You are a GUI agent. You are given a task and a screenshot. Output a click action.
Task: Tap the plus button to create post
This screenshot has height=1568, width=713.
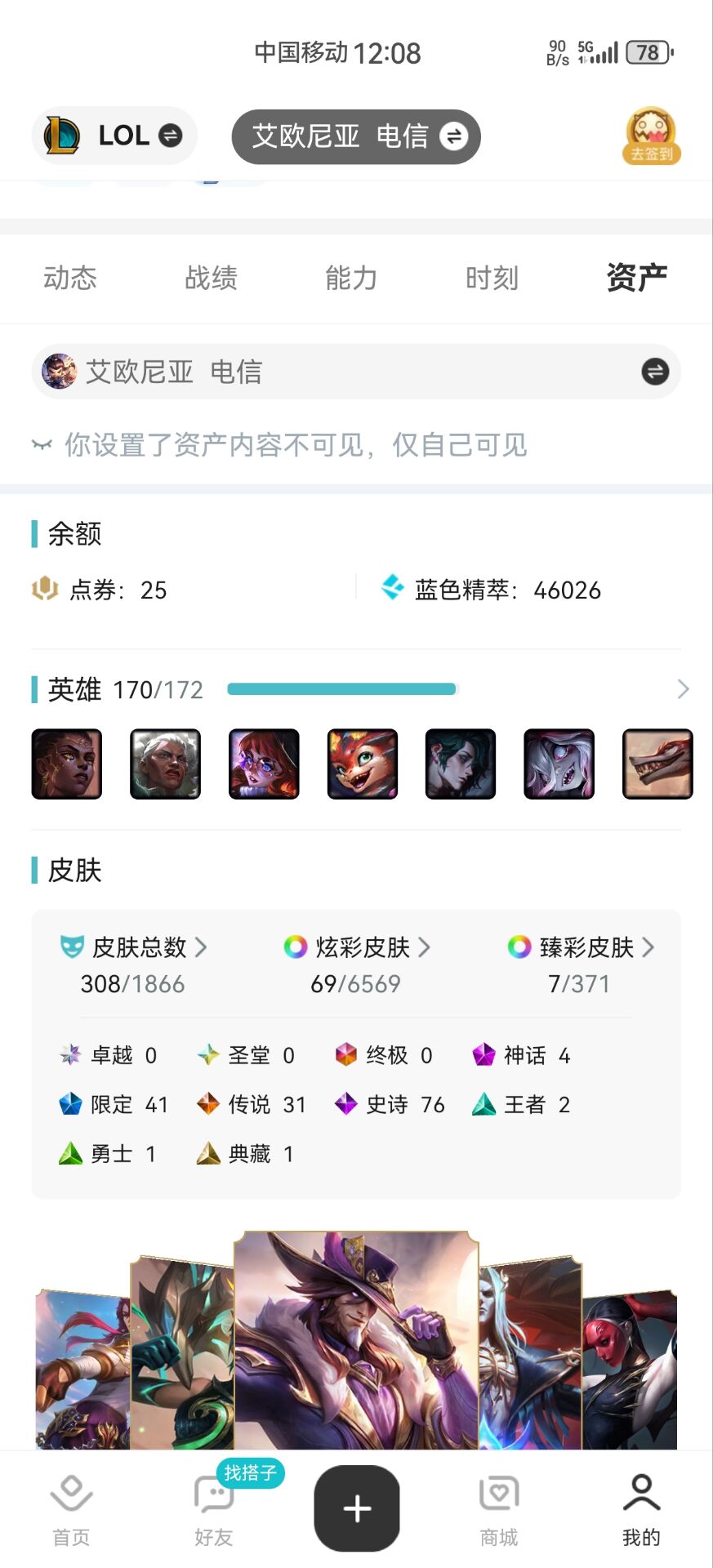pyautogui.click(x=357, y=1508)
